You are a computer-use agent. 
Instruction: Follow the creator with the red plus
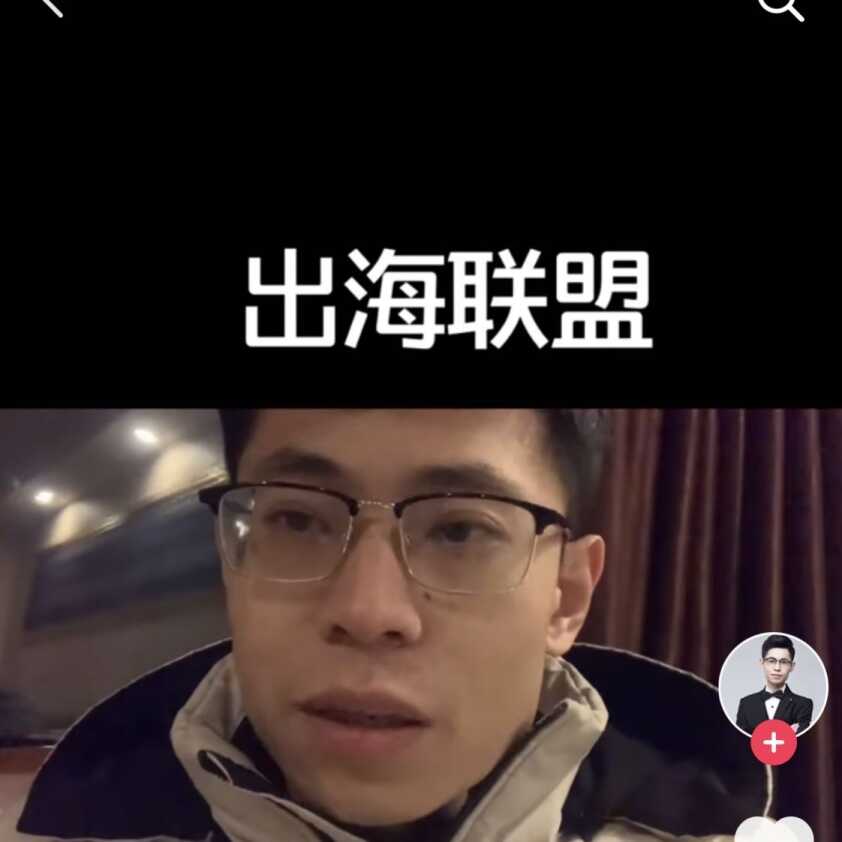tap(774, 743)
